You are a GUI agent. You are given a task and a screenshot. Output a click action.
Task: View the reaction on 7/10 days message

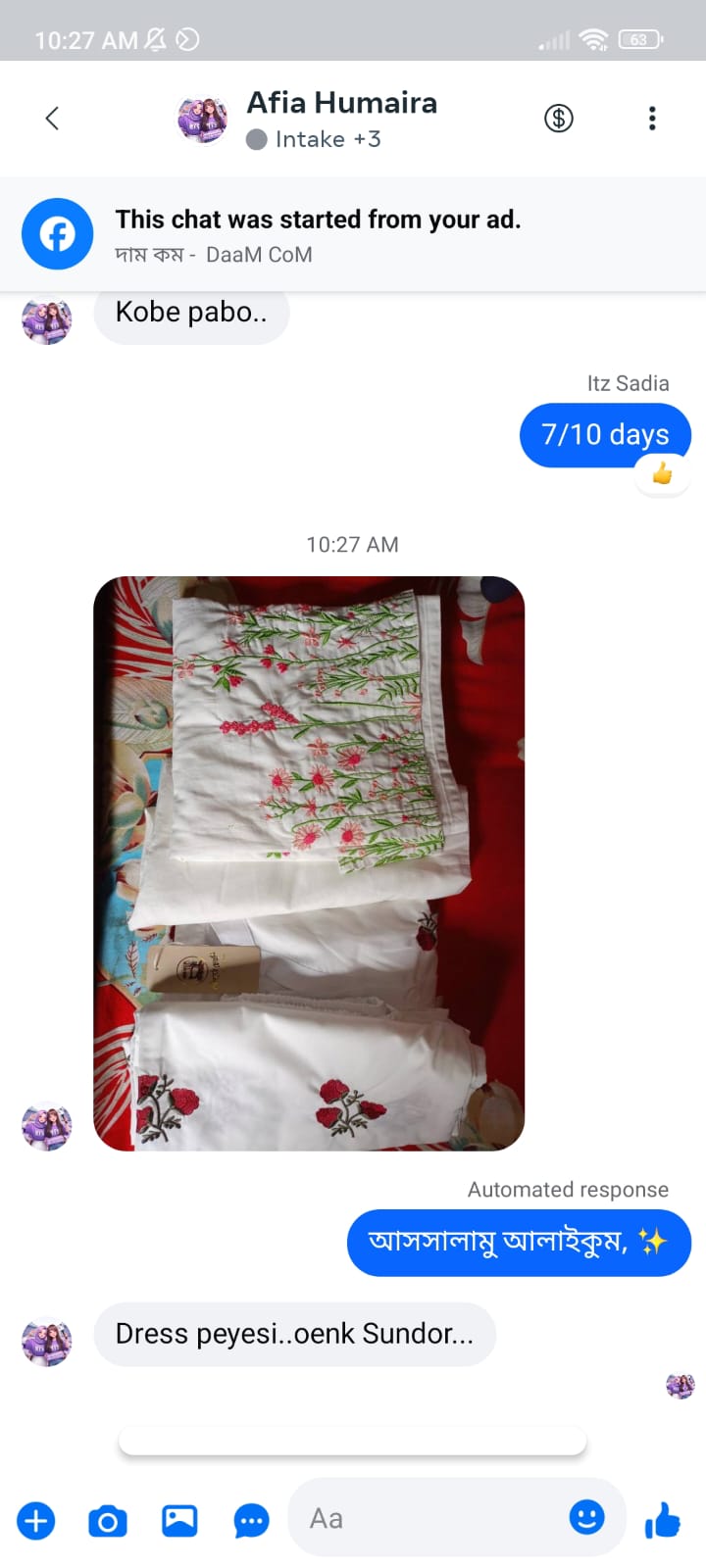tap(663, 475)
